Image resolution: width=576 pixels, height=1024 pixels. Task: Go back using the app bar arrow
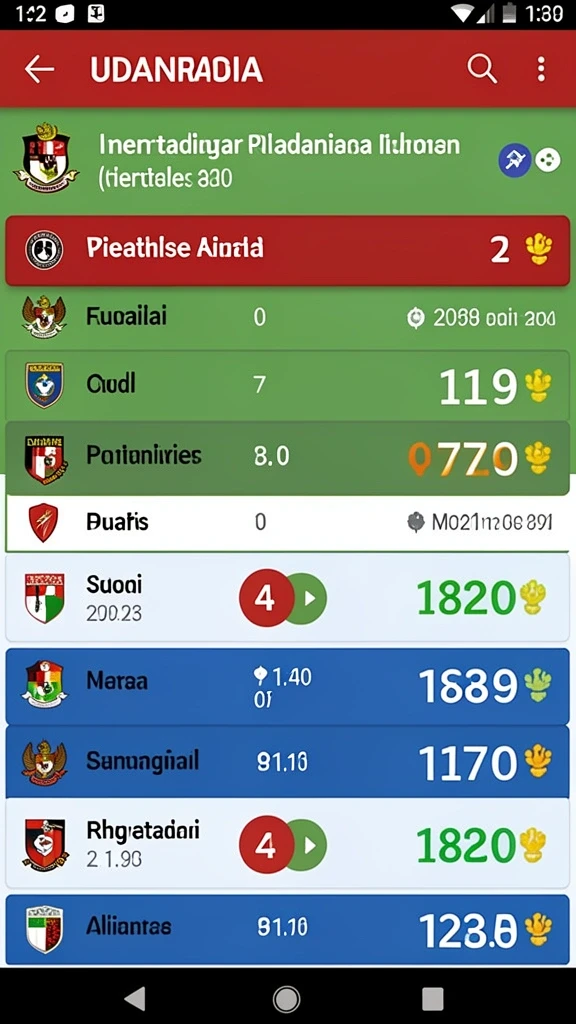click(x=39, y=69)
